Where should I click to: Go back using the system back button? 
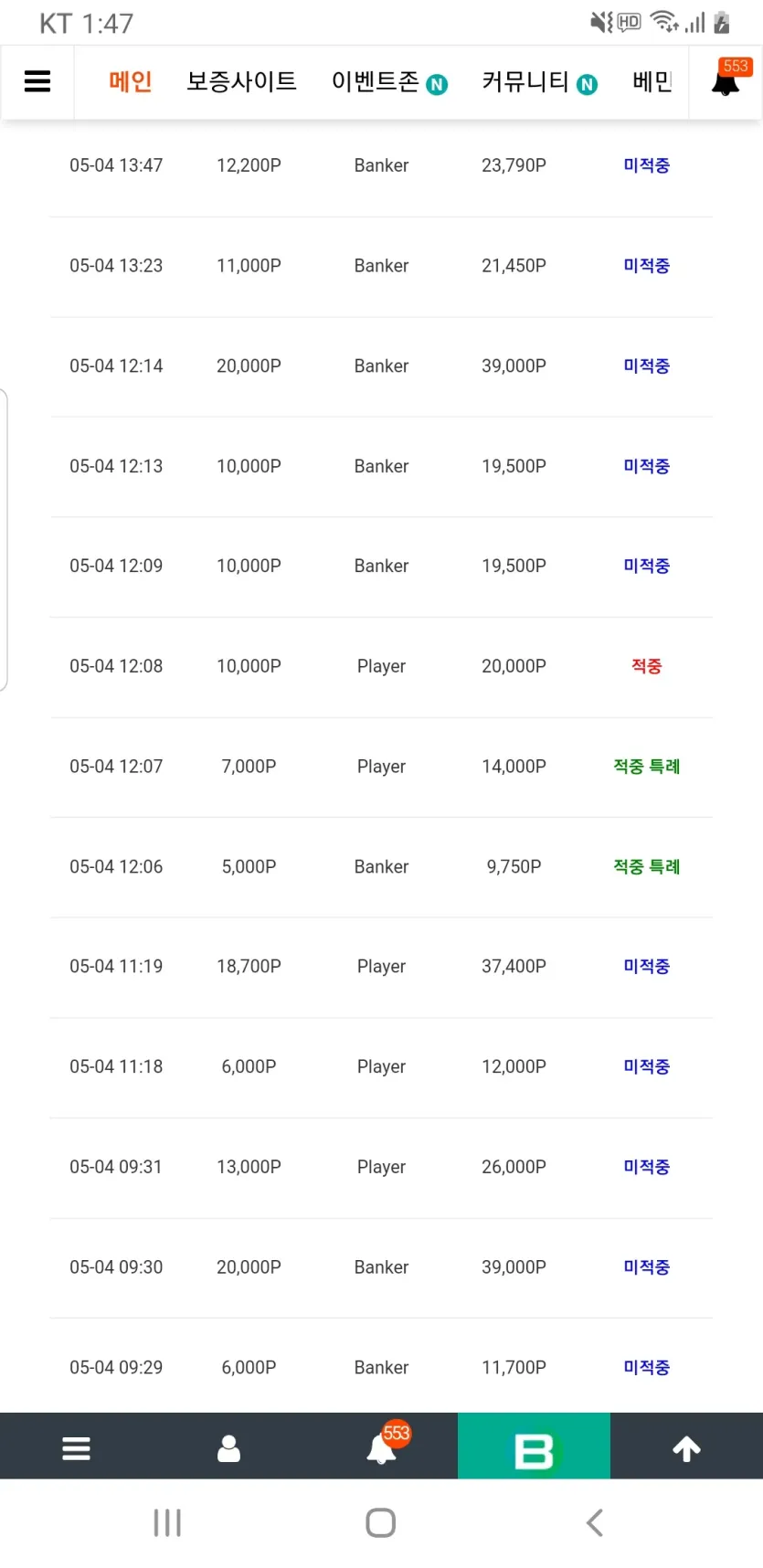[595, 1523]
